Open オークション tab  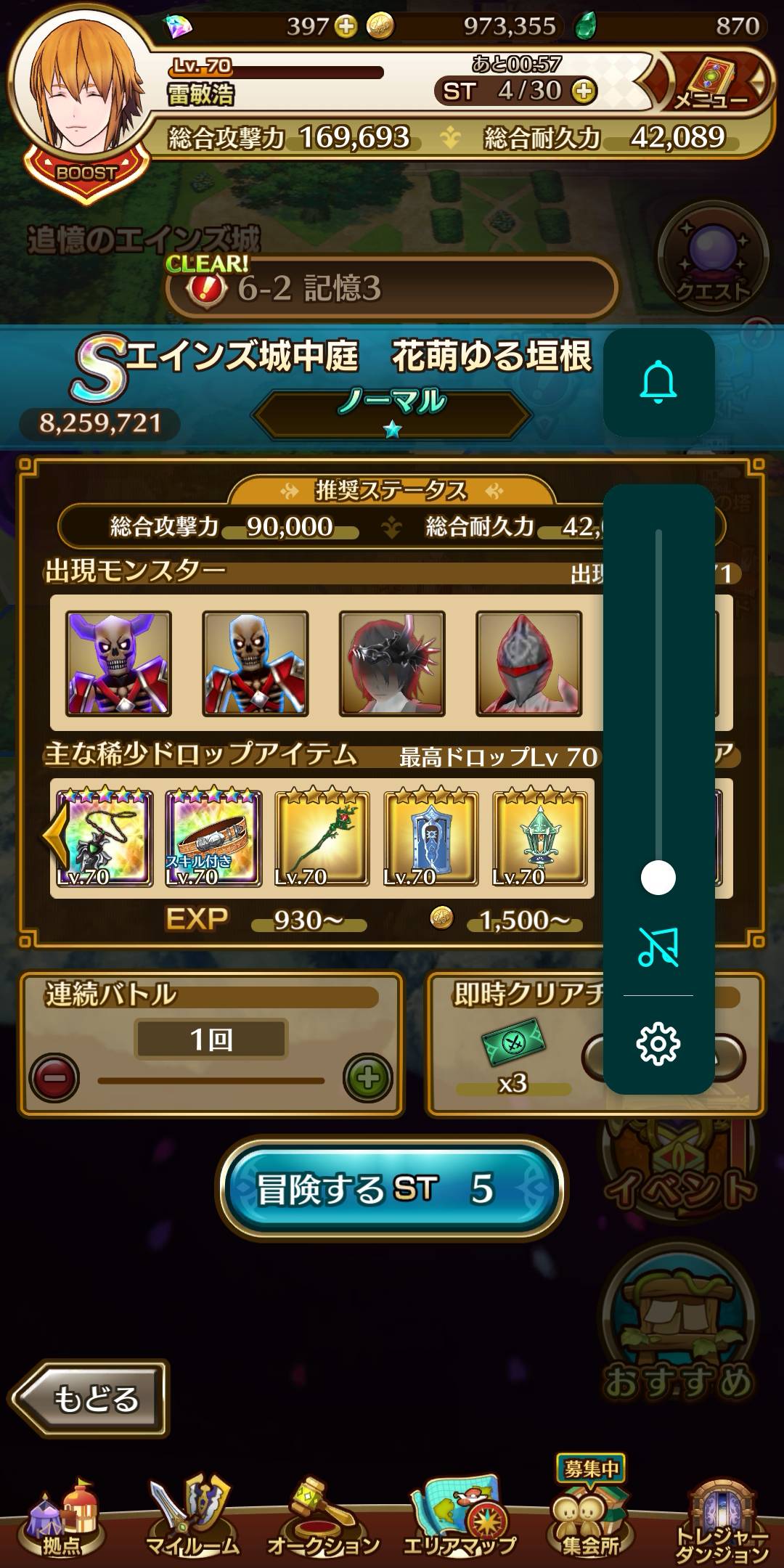coord(323,1524)
